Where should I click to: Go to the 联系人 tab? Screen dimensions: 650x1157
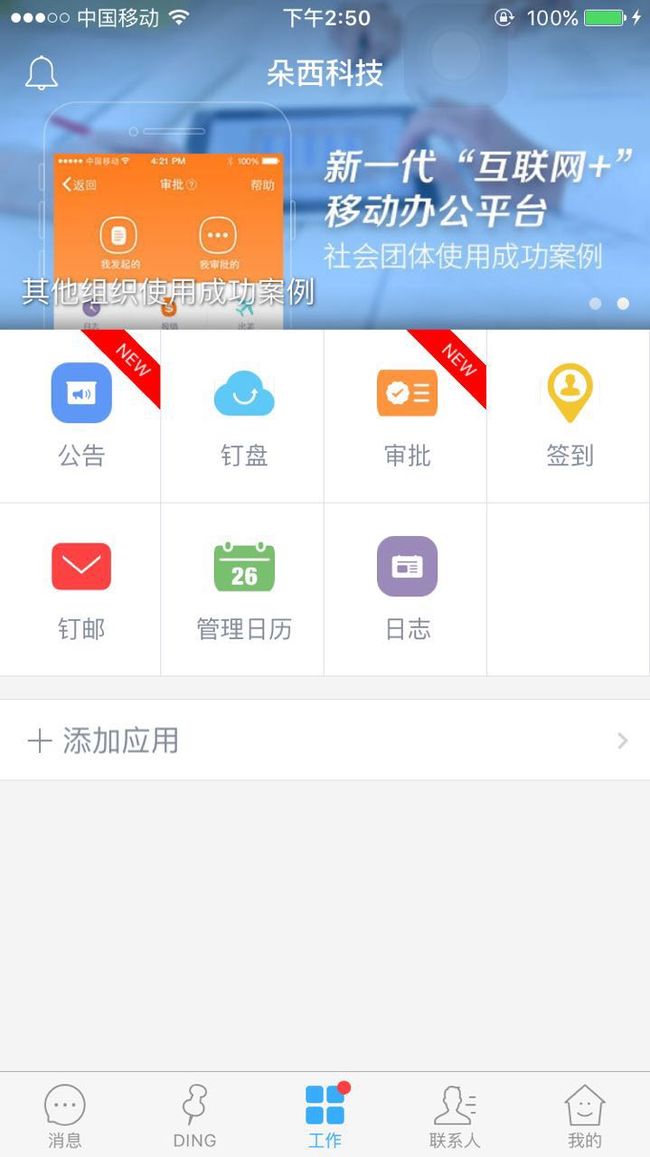click(x=454, y=1116)
